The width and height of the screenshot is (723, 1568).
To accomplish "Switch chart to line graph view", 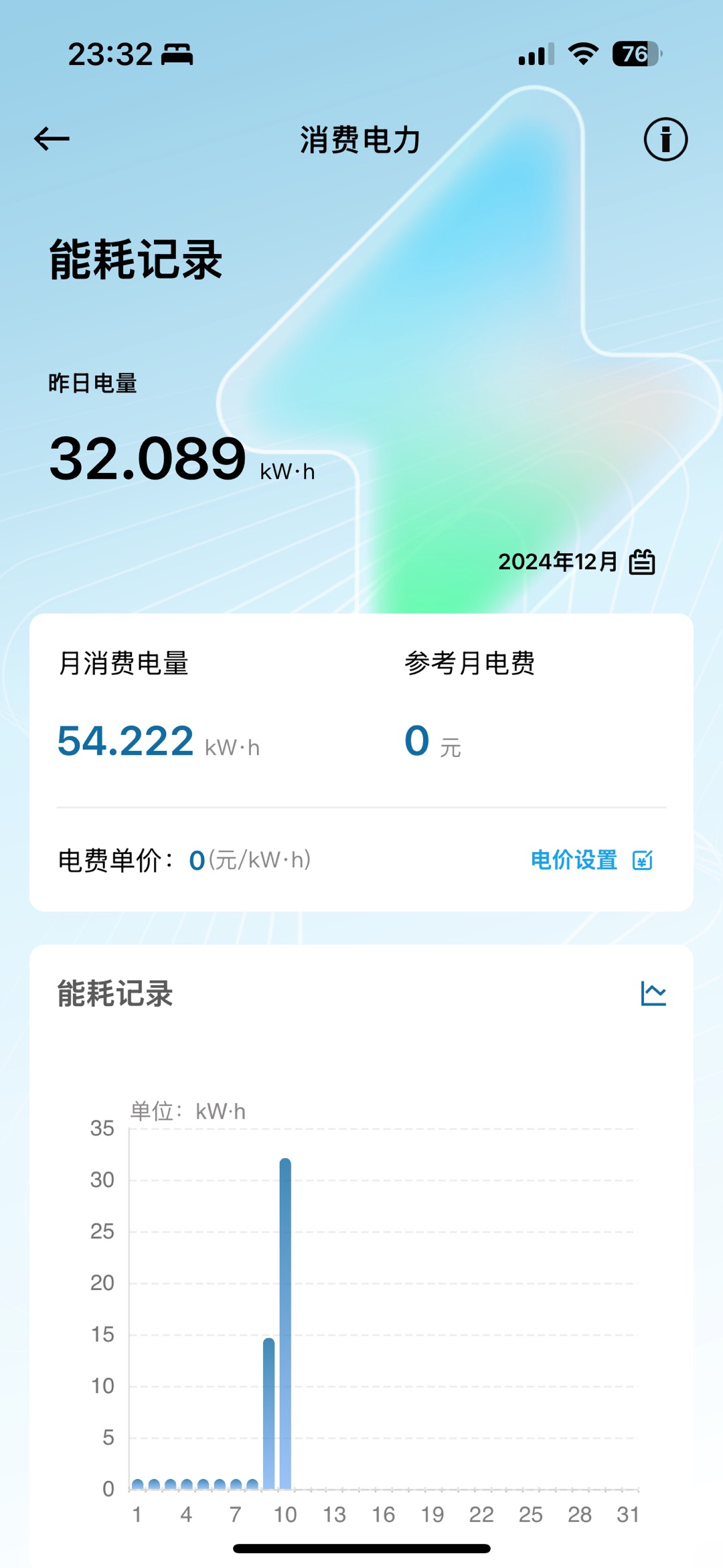I will point(653,993).
